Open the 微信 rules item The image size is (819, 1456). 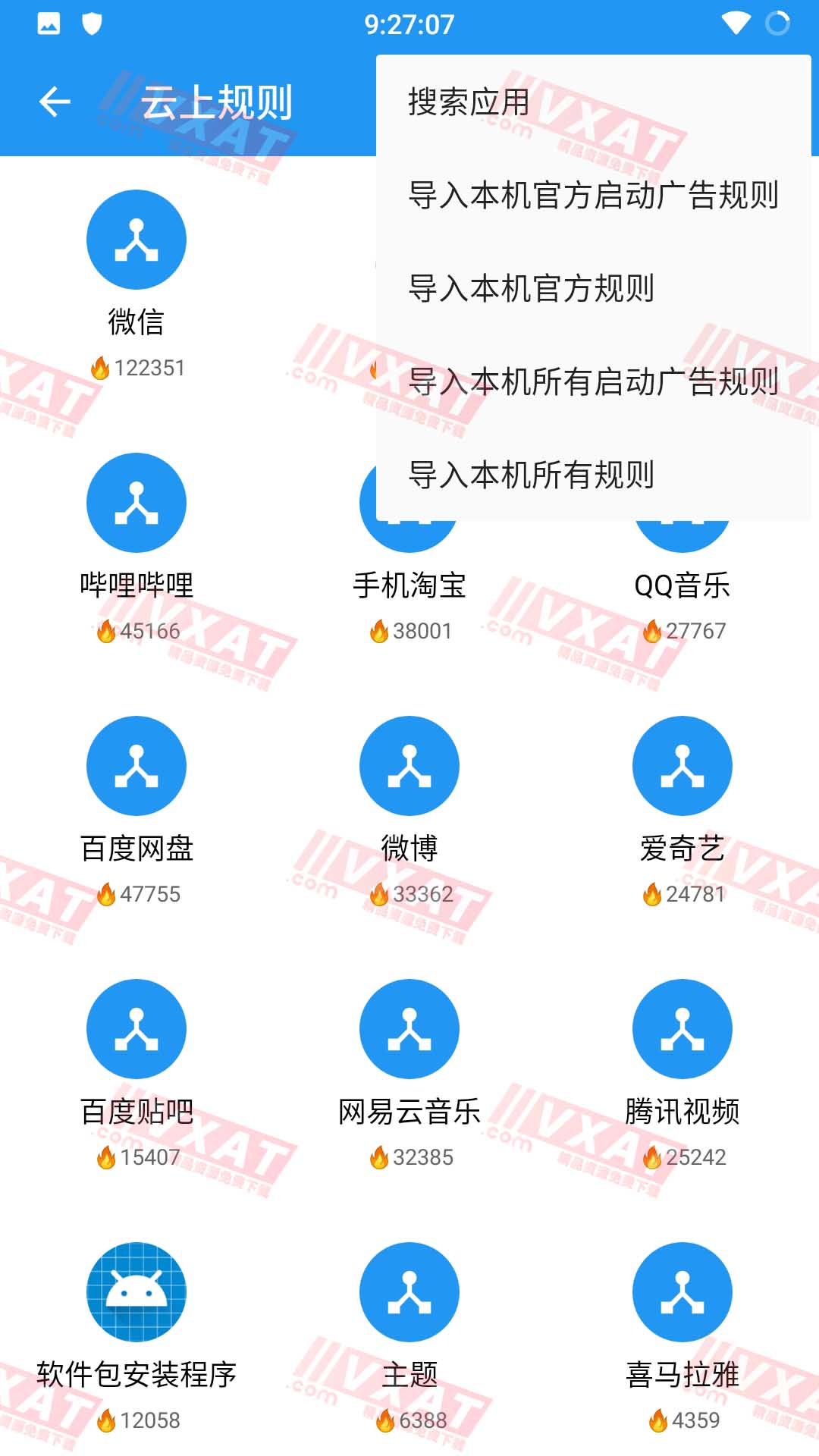136,240
